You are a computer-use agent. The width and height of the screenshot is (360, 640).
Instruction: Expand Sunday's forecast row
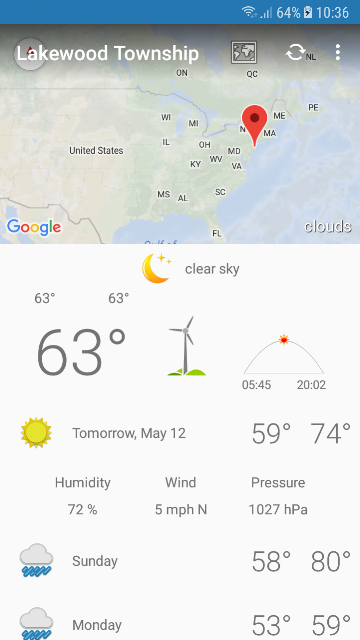(x=180, y=561)
